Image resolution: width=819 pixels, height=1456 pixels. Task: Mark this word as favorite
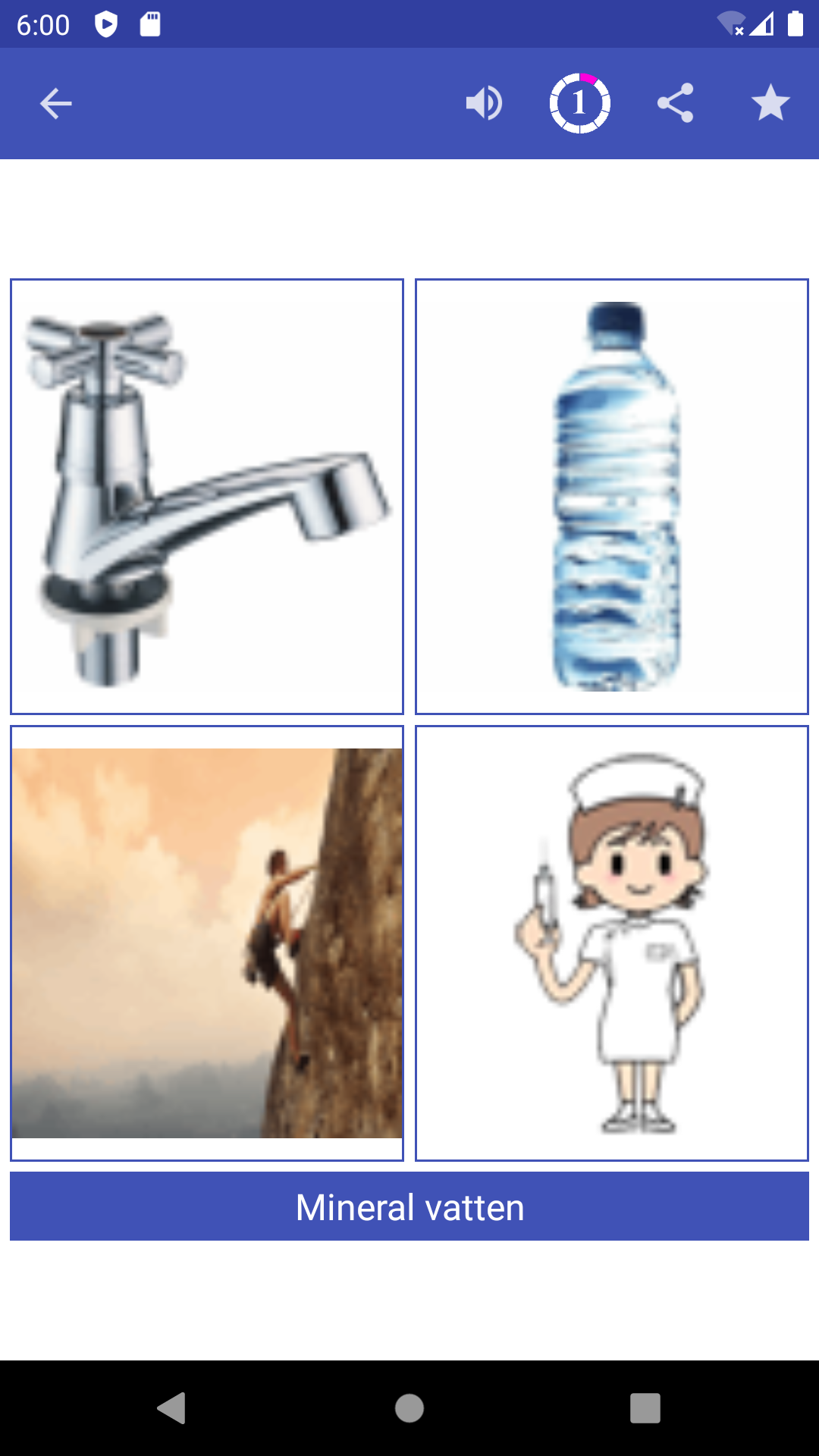(770, 103)
